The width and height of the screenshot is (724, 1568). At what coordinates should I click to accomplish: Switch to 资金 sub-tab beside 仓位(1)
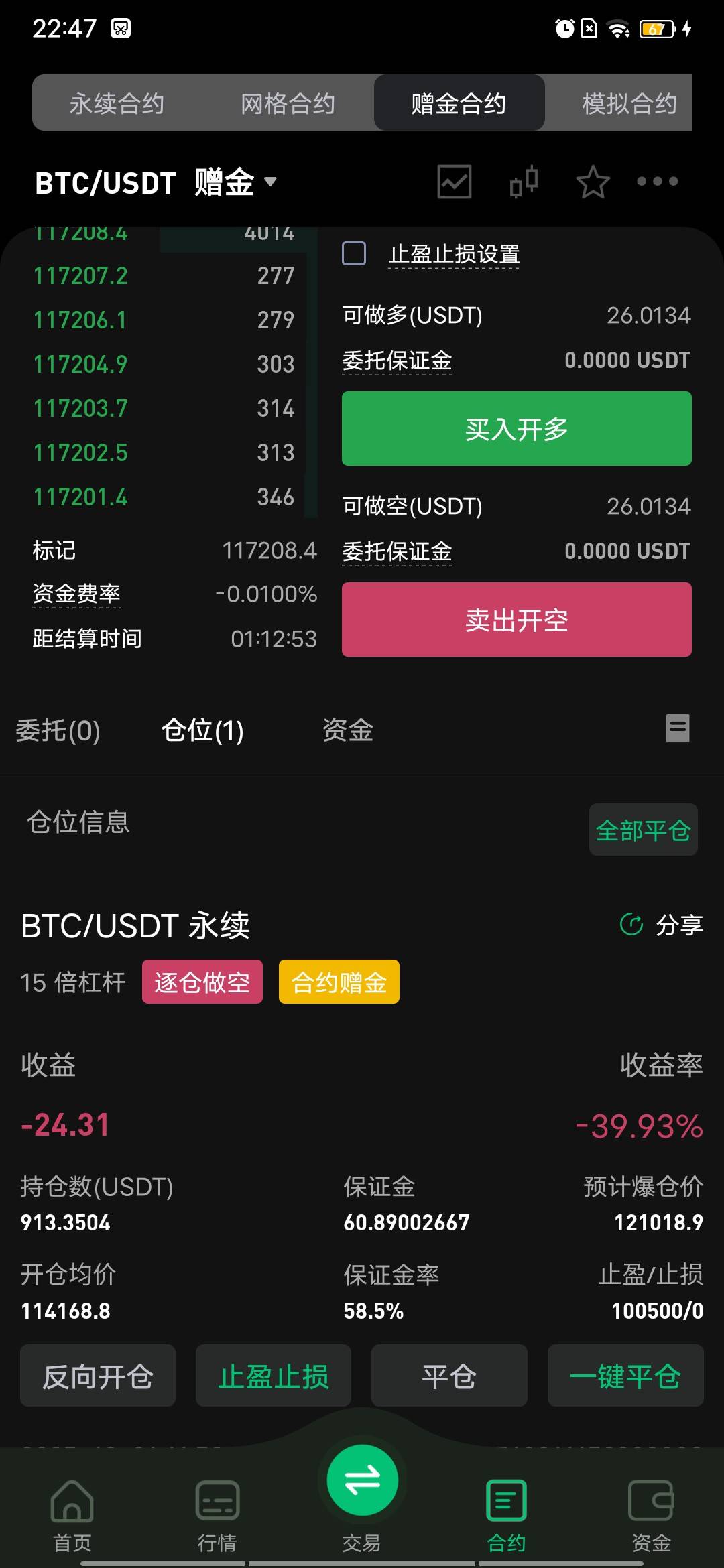tap(347, 730)
